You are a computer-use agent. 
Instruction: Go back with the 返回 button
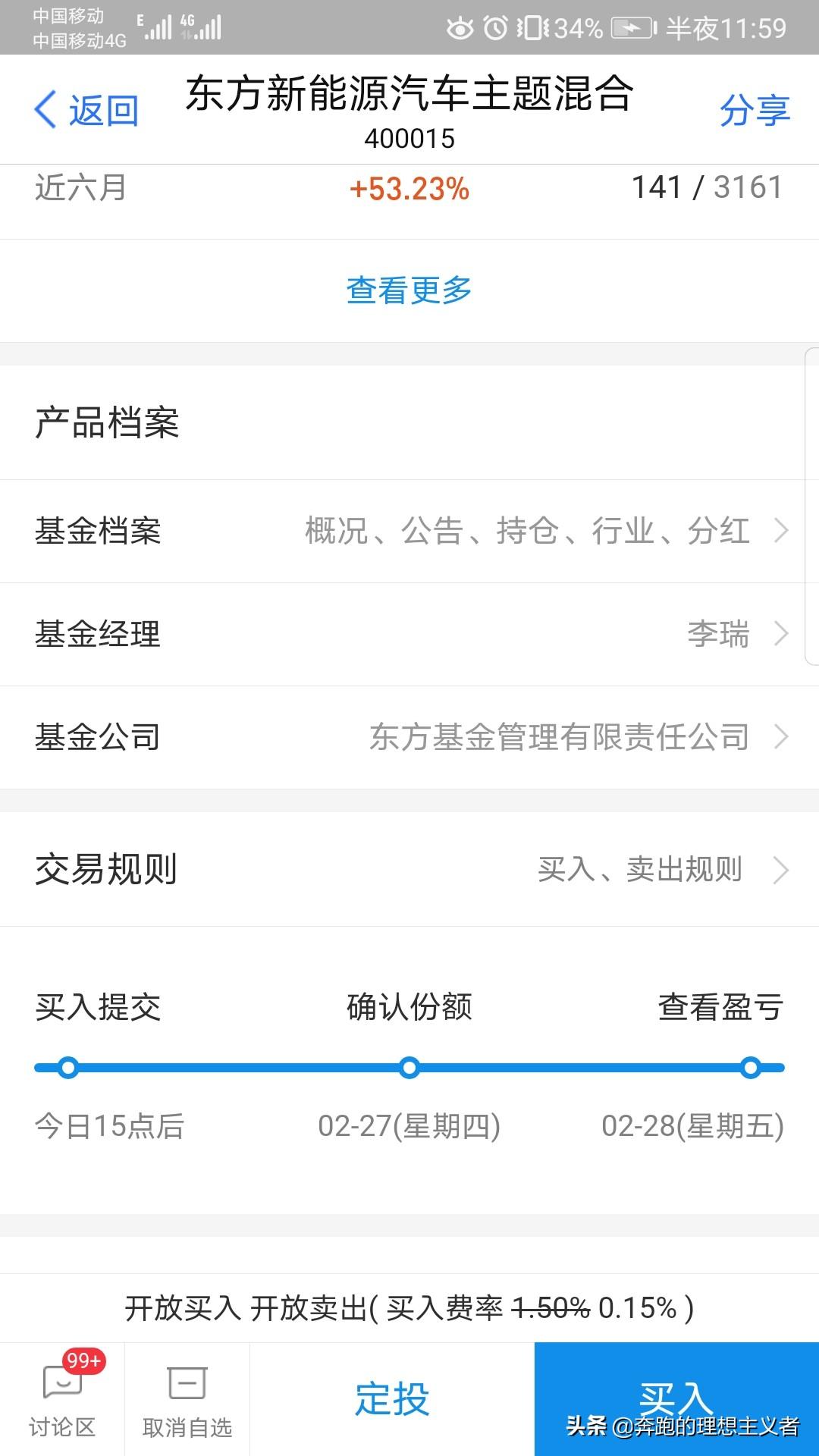(86, 111)
